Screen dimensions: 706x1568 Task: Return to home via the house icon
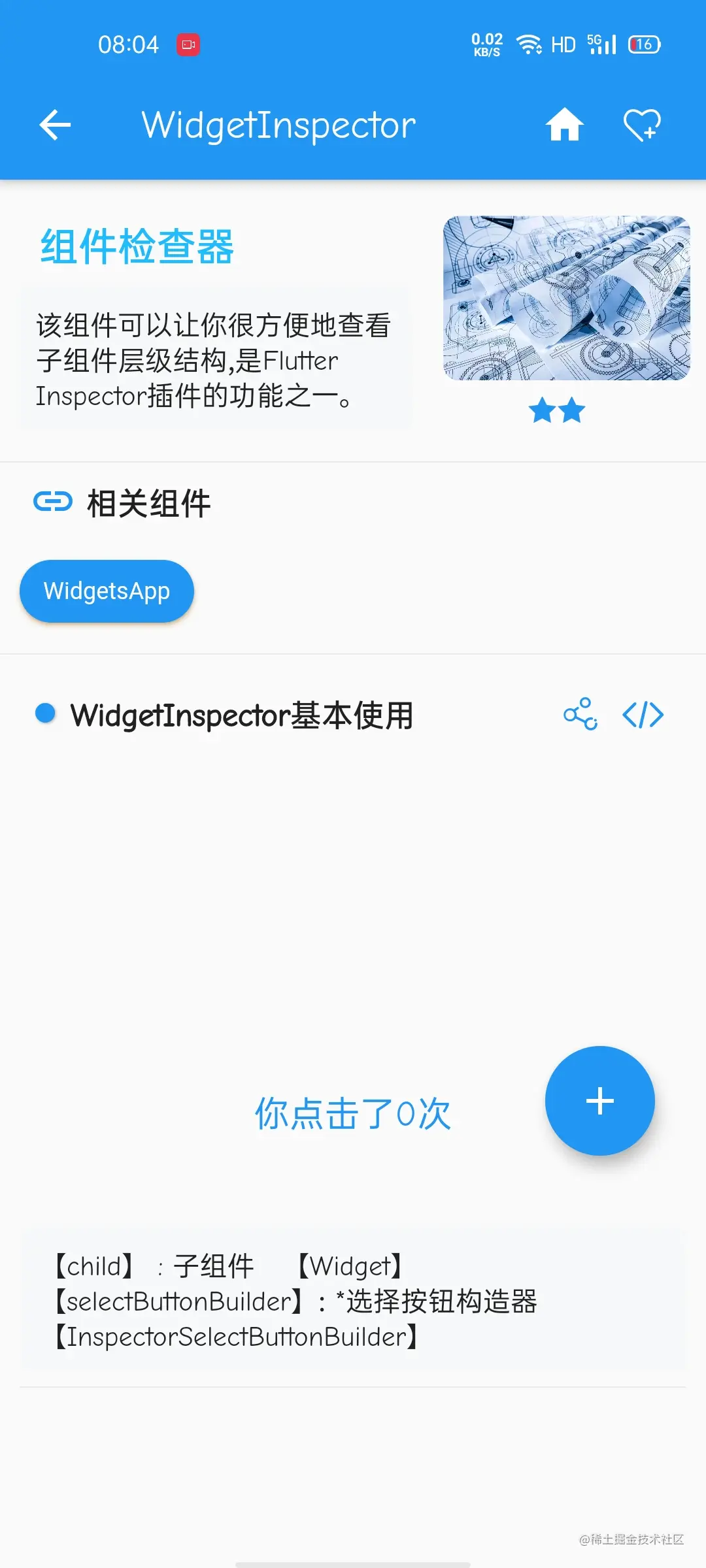click(565, 125)
